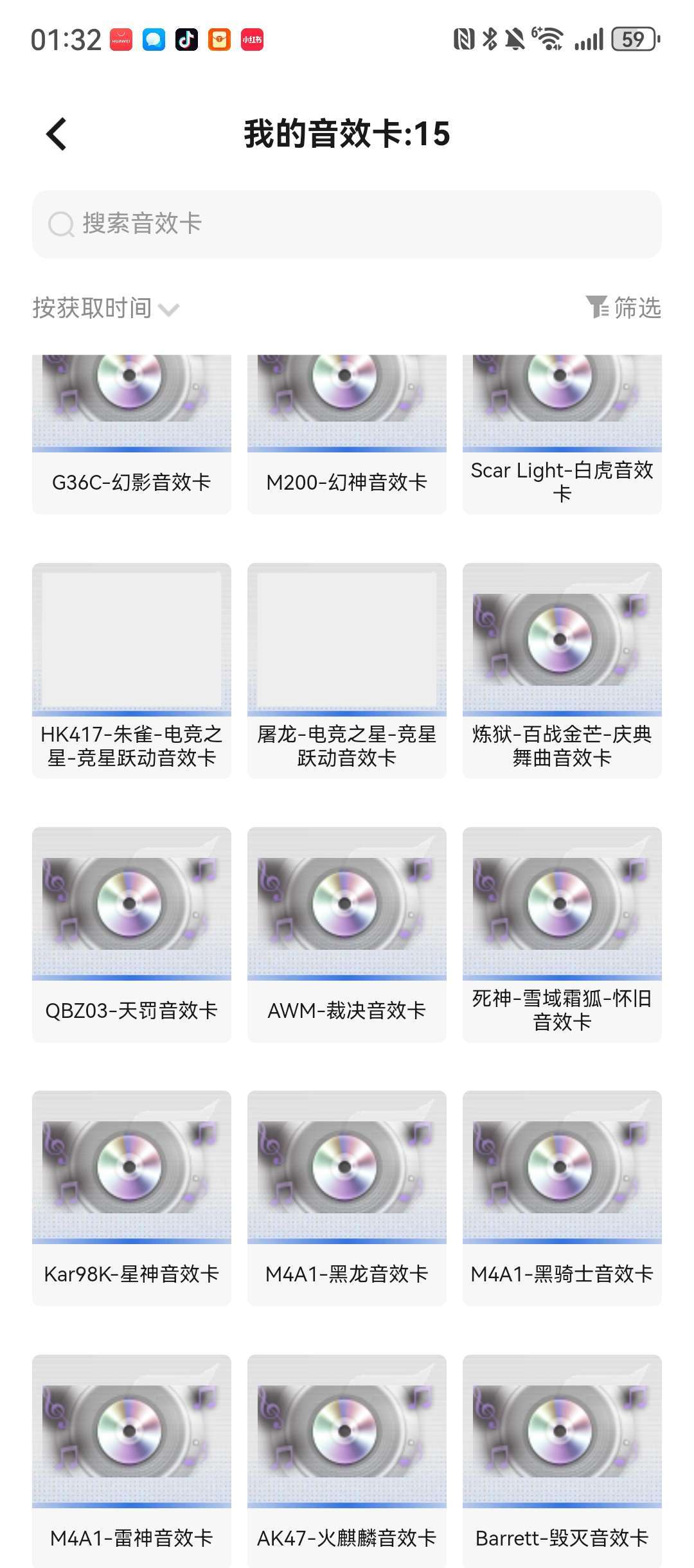Open HK417-朱雀-电竞之星-竞星跃动音效卡

click(x=132, y=670)
